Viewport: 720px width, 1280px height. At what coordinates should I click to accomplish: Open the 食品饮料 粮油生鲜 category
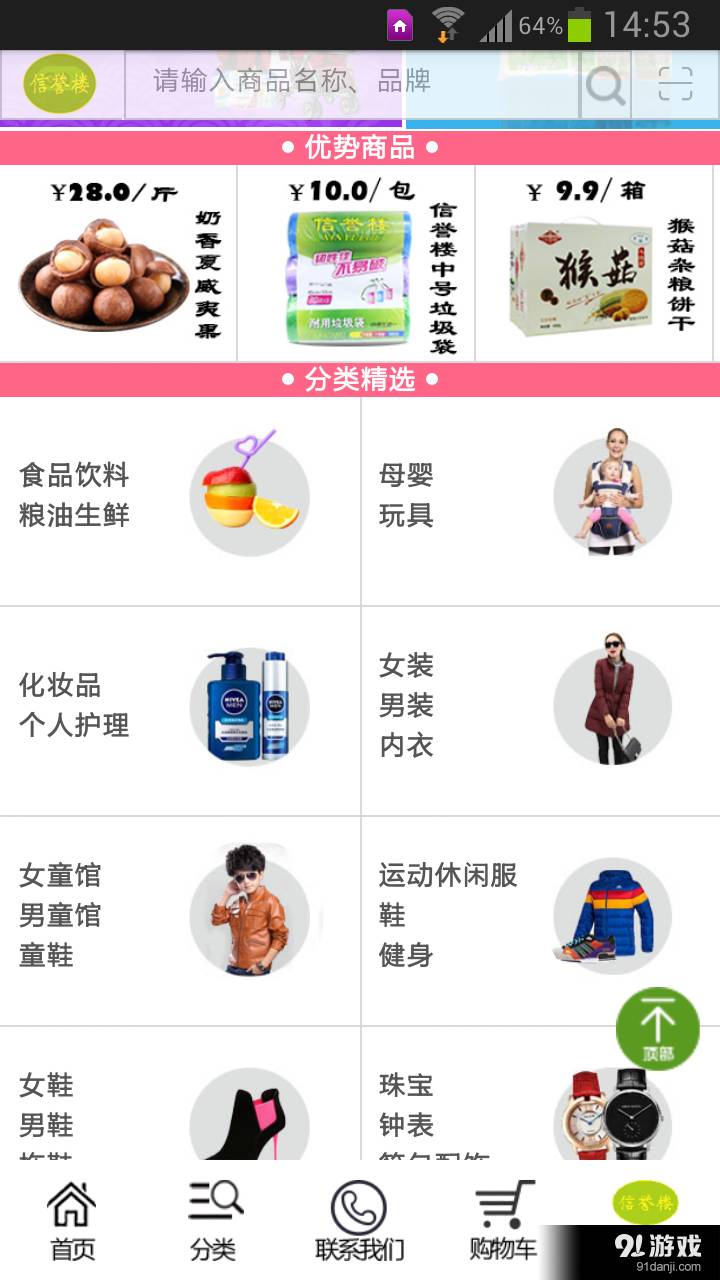click(180, 501)
